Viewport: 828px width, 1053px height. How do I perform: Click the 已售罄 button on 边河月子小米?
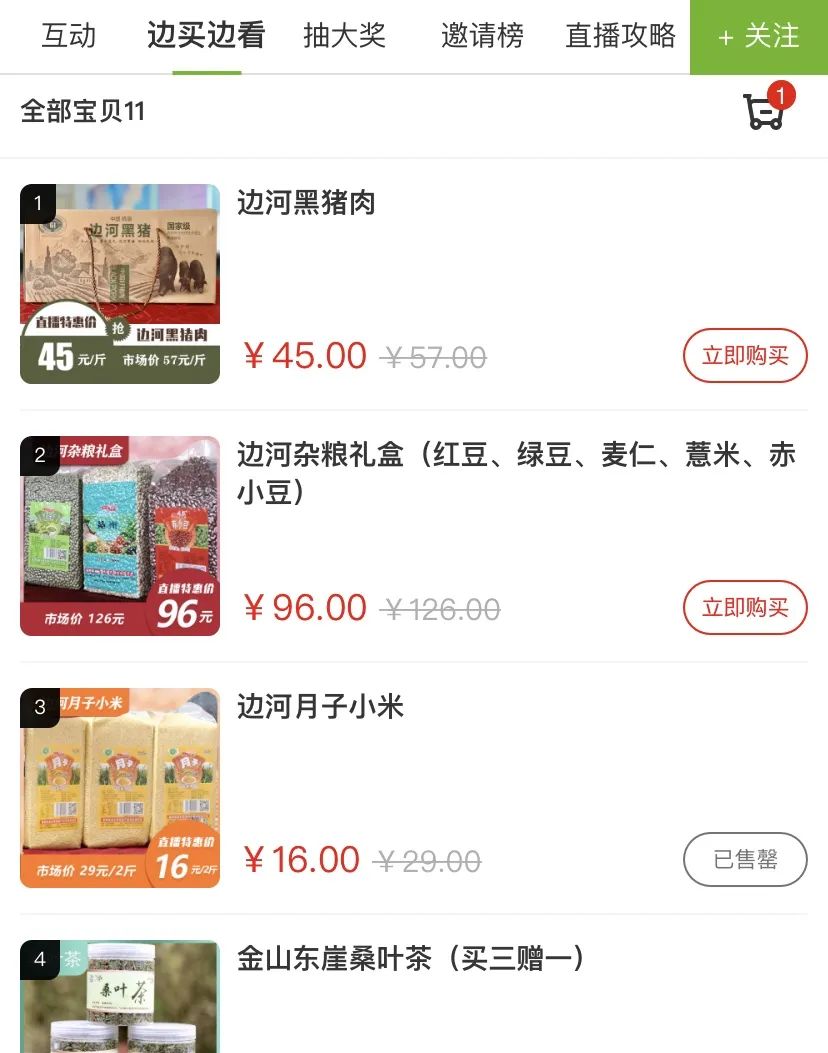pos(745,859)
